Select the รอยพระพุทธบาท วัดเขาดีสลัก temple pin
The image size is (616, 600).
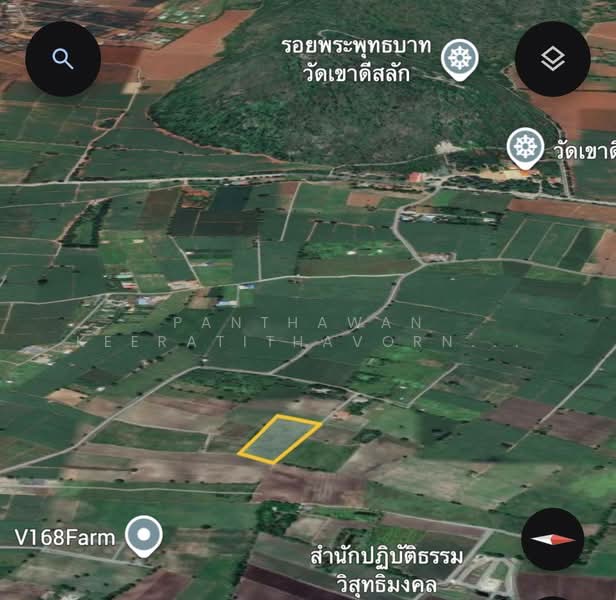tap(459, 57)
